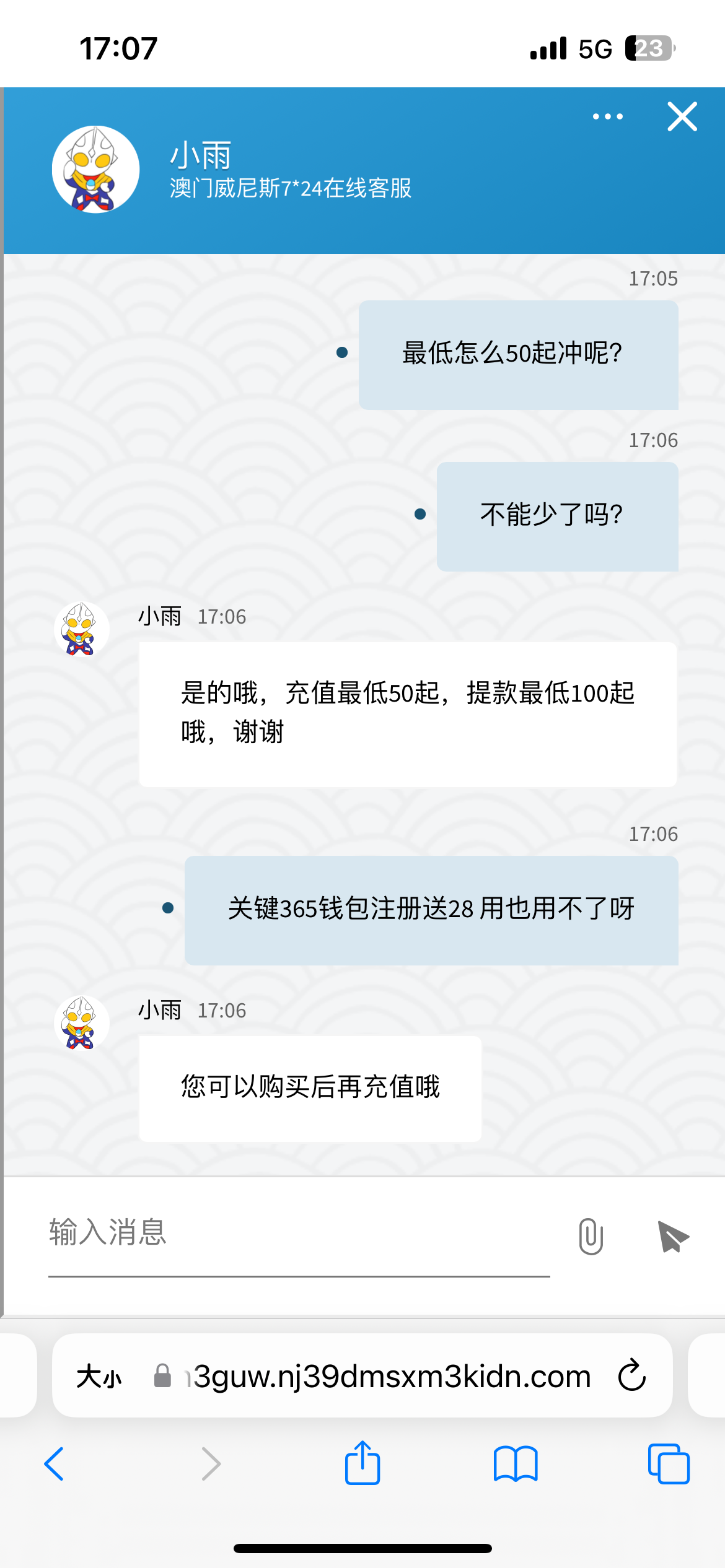
Task: Go back to the previous page in Safari
Action: 55,1464
